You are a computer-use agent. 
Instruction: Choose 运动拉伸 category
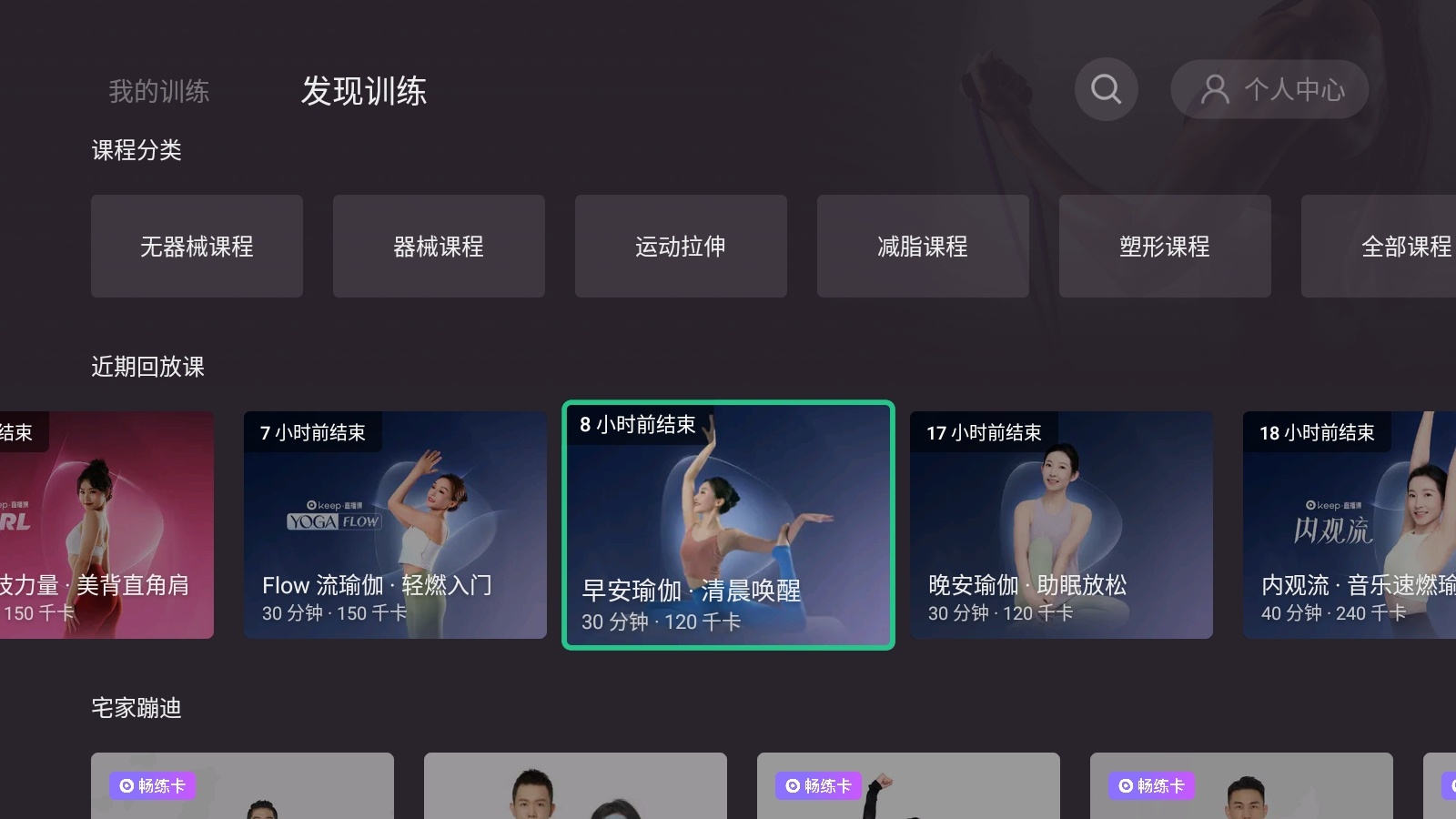[x=681, y=246]
